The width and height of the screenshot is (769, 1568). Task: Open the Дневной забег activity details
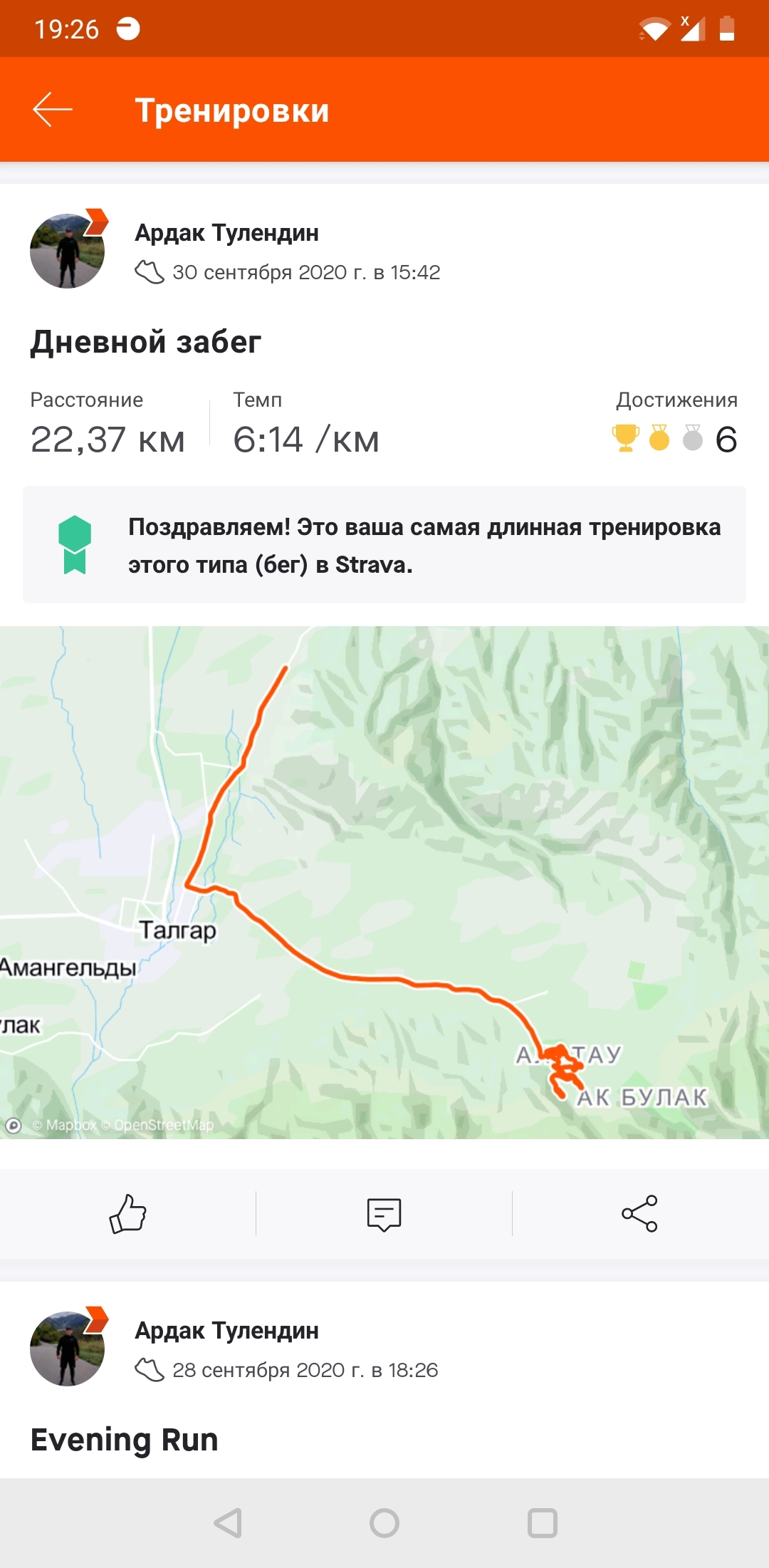(x=145, y=342)
